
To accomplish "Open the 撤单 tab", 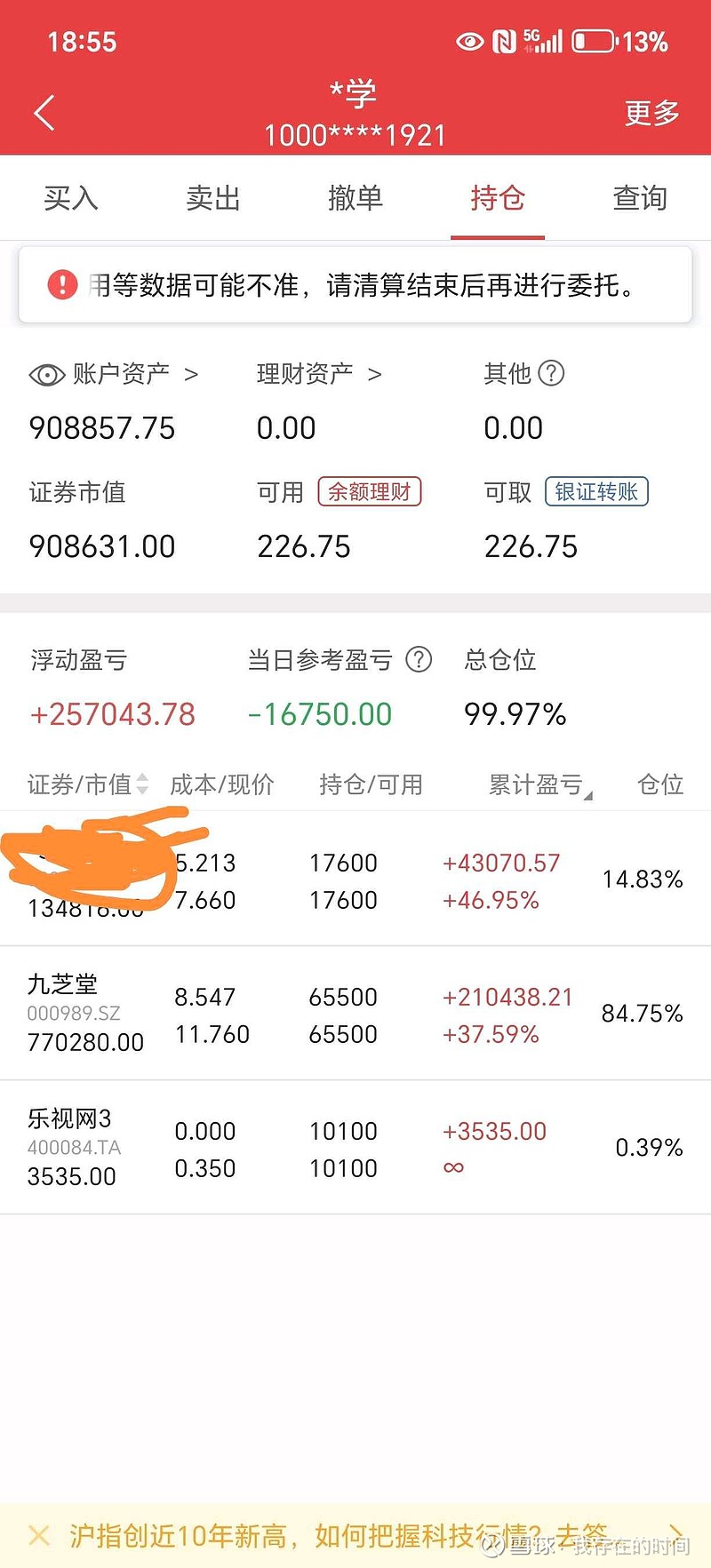I will (x=355, y=198).
